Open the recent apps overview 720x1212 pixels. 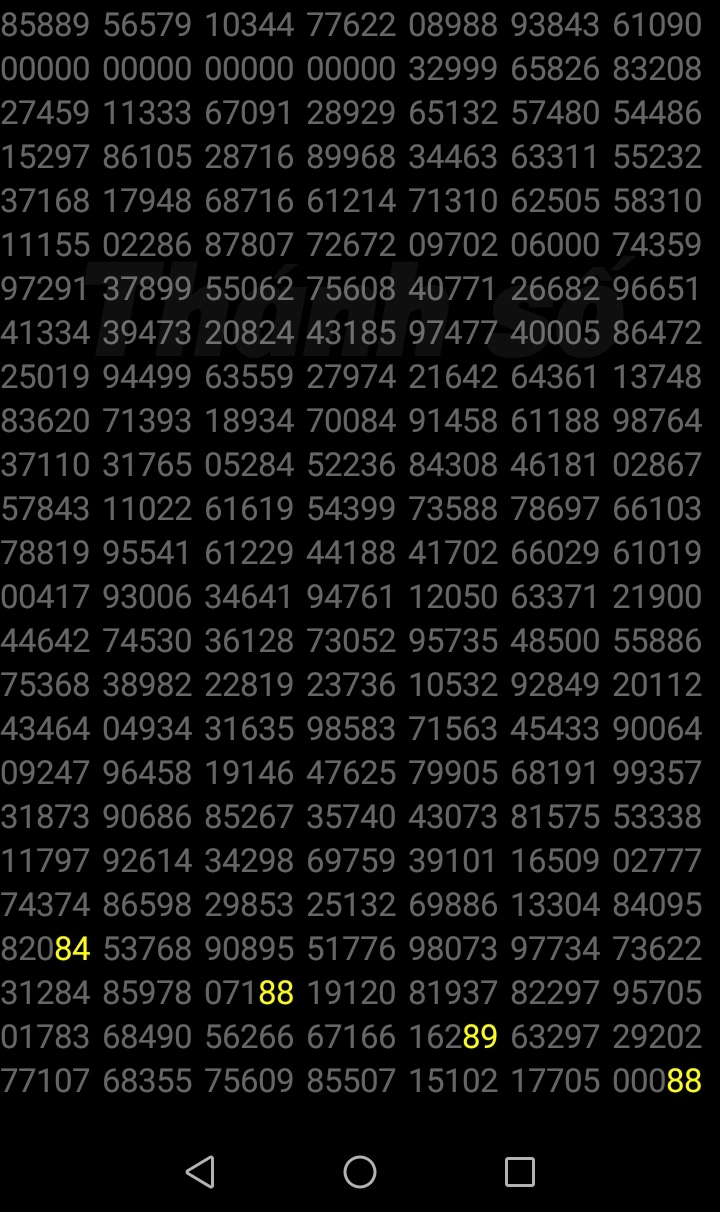click(519, 1171)
